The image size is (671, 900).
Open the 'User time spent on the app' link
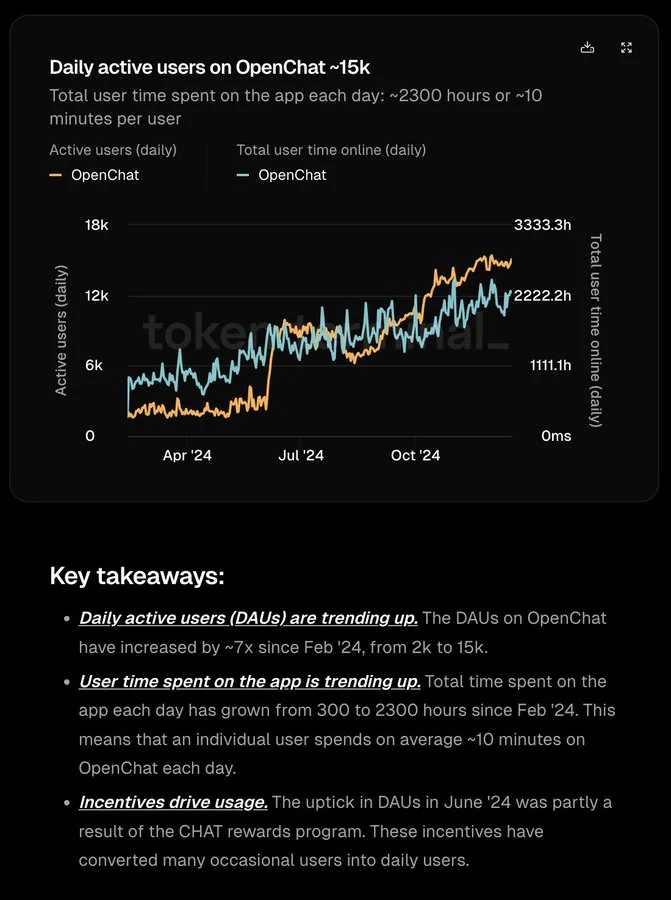click(x=250, y=681)
